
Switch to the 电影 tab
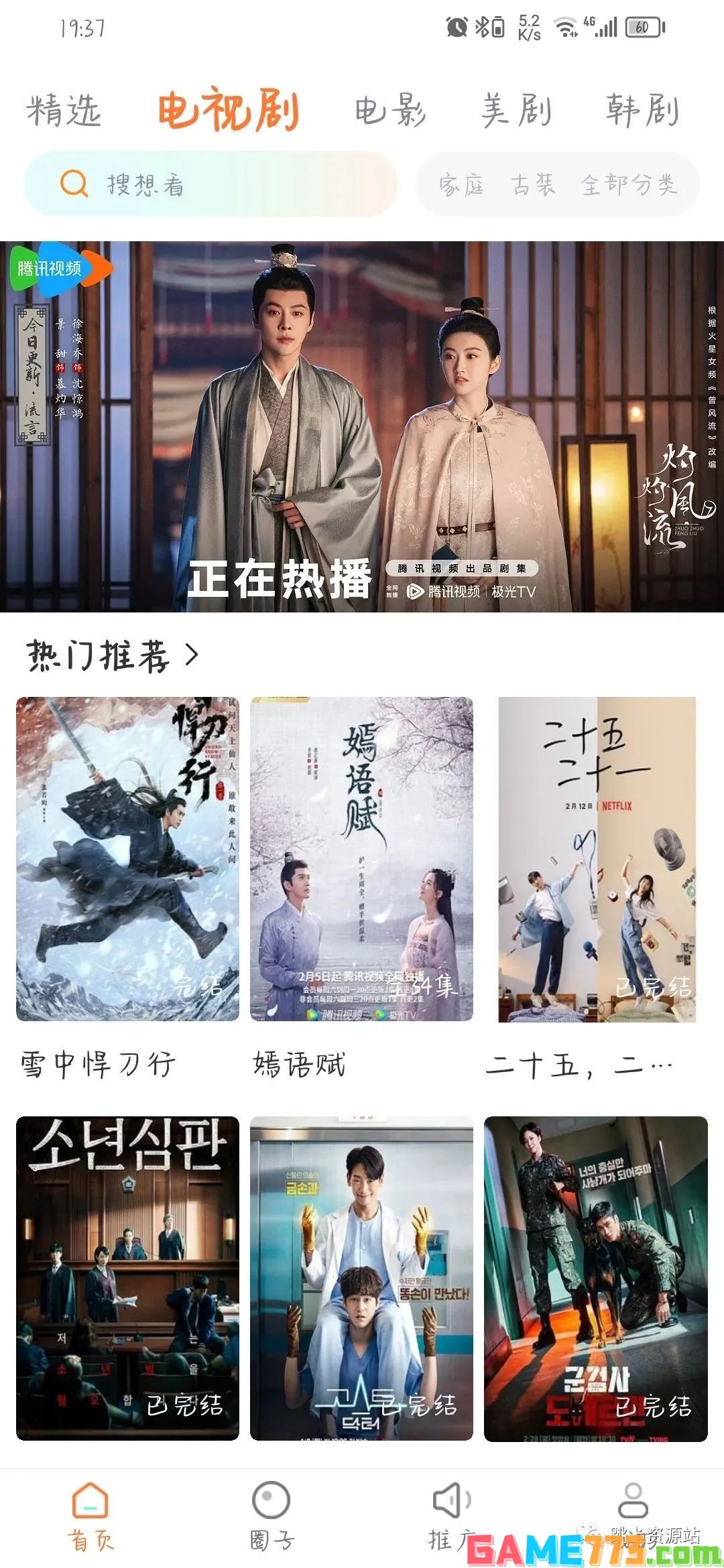coord(390,111)
